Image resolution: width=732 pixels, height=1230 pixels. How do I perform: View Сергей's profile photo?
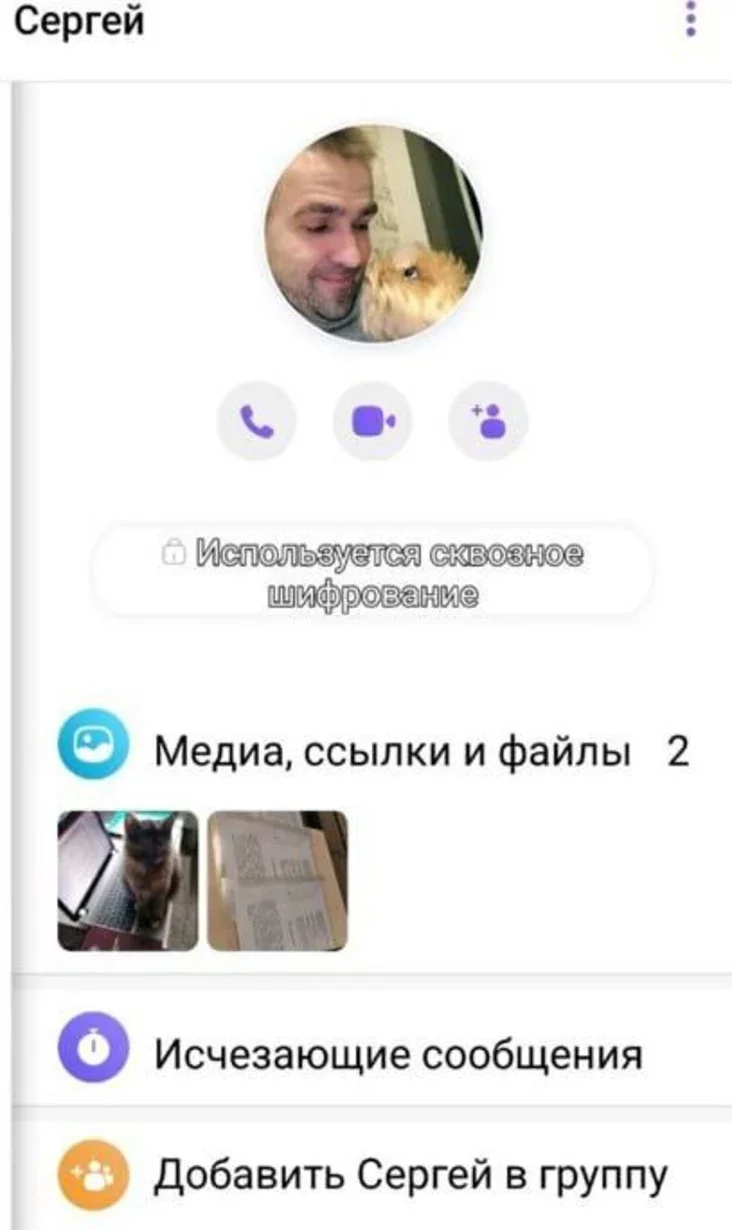click(x=373, y=233)
